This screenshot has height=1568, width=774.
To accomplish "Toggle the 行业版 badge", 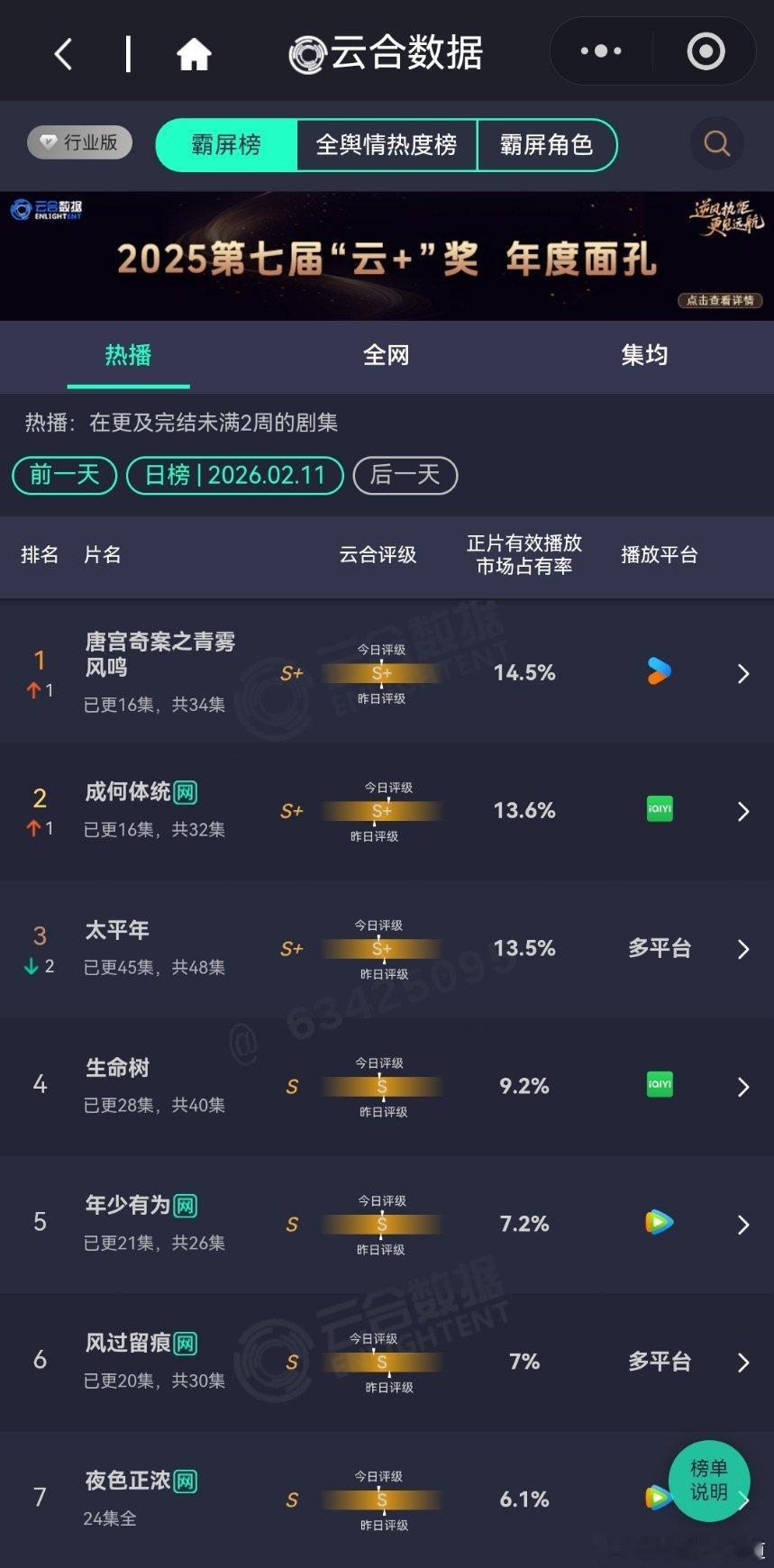I will 78,142.
